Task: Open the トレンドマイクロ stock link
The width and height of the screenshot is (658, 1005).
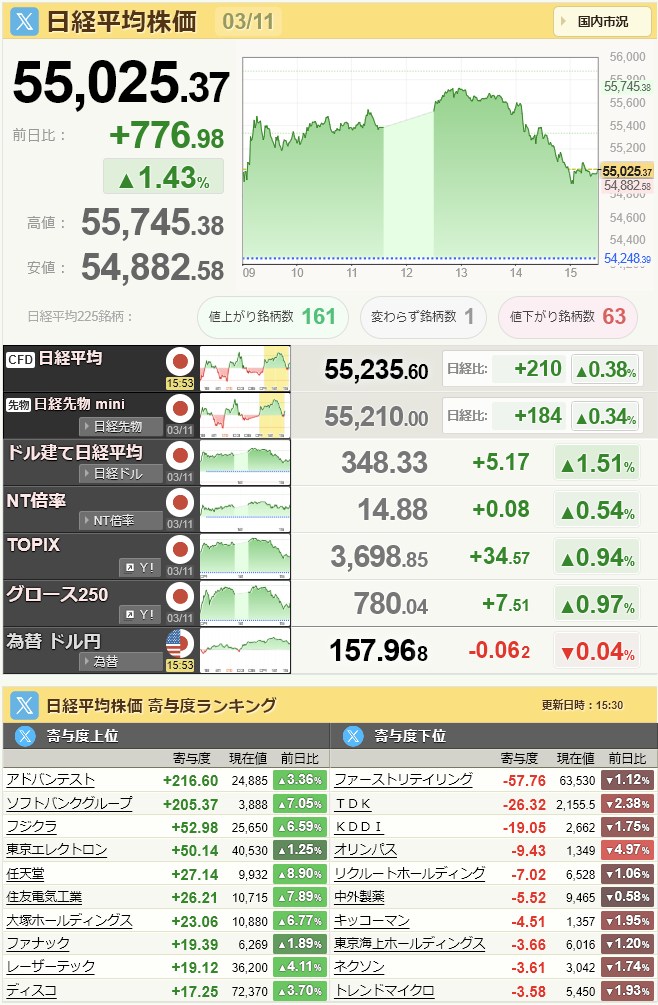Action: coord(384,990)
